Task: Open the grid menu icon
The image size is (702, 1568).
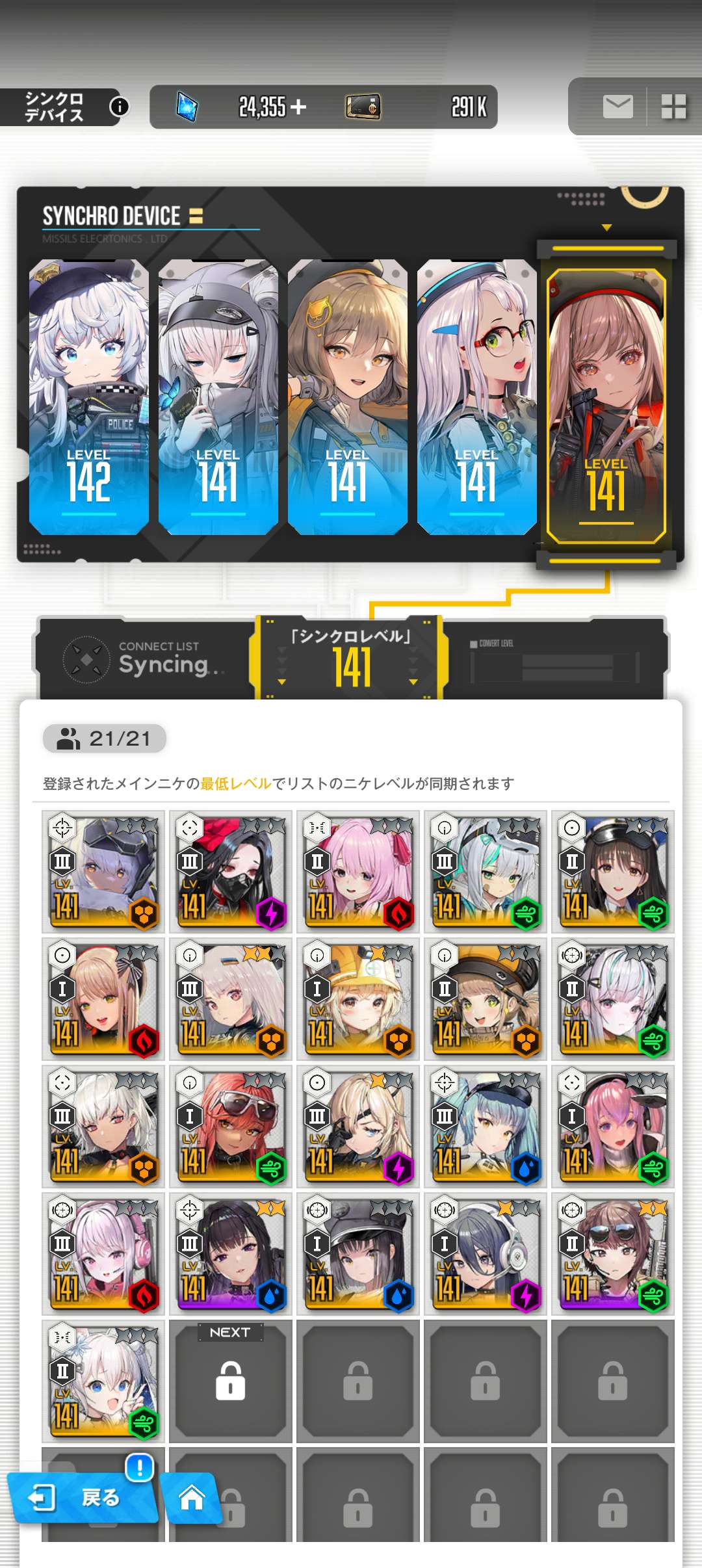Action: (673, 107)
